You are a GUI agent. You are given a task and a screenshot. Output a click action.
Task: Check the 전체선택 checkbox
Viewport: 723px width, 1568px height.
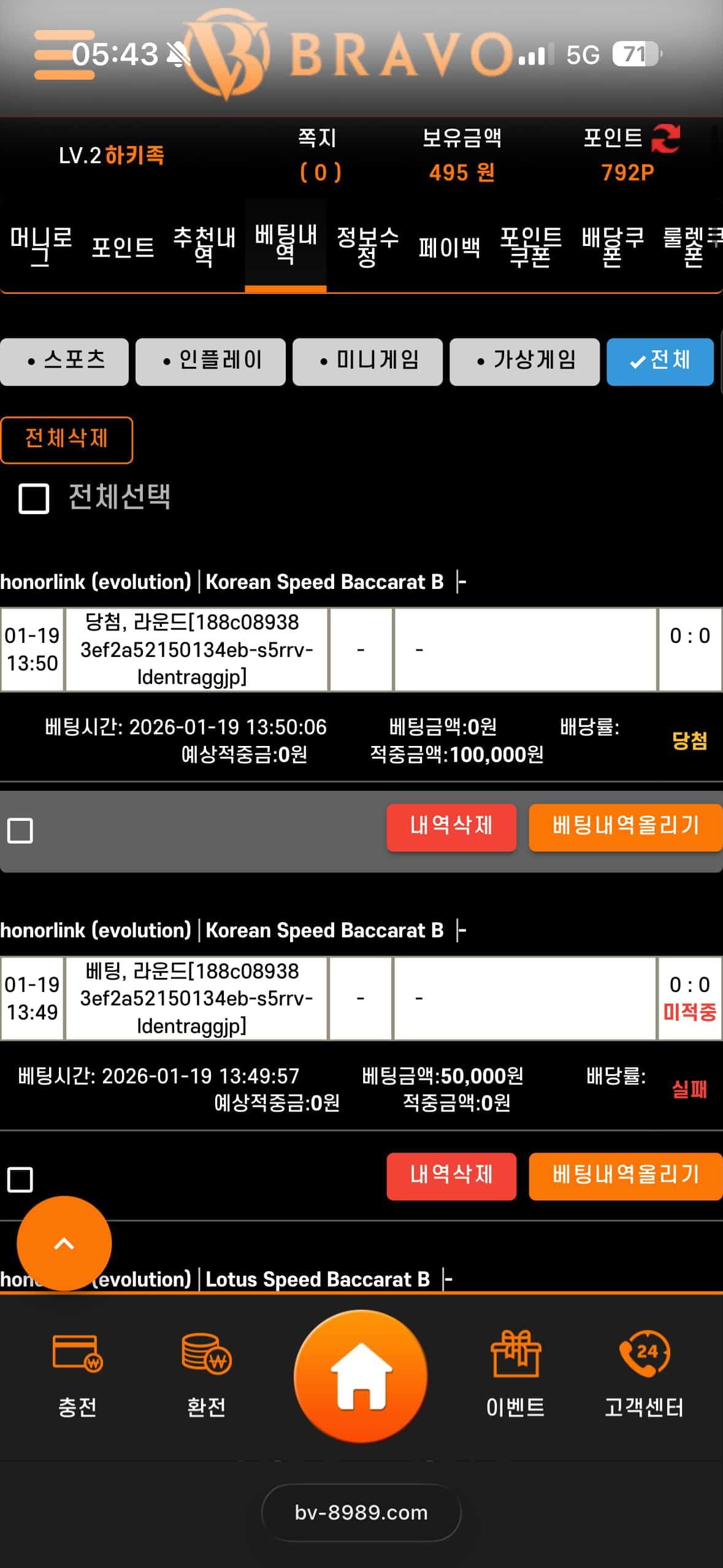(x=34, y=498)
